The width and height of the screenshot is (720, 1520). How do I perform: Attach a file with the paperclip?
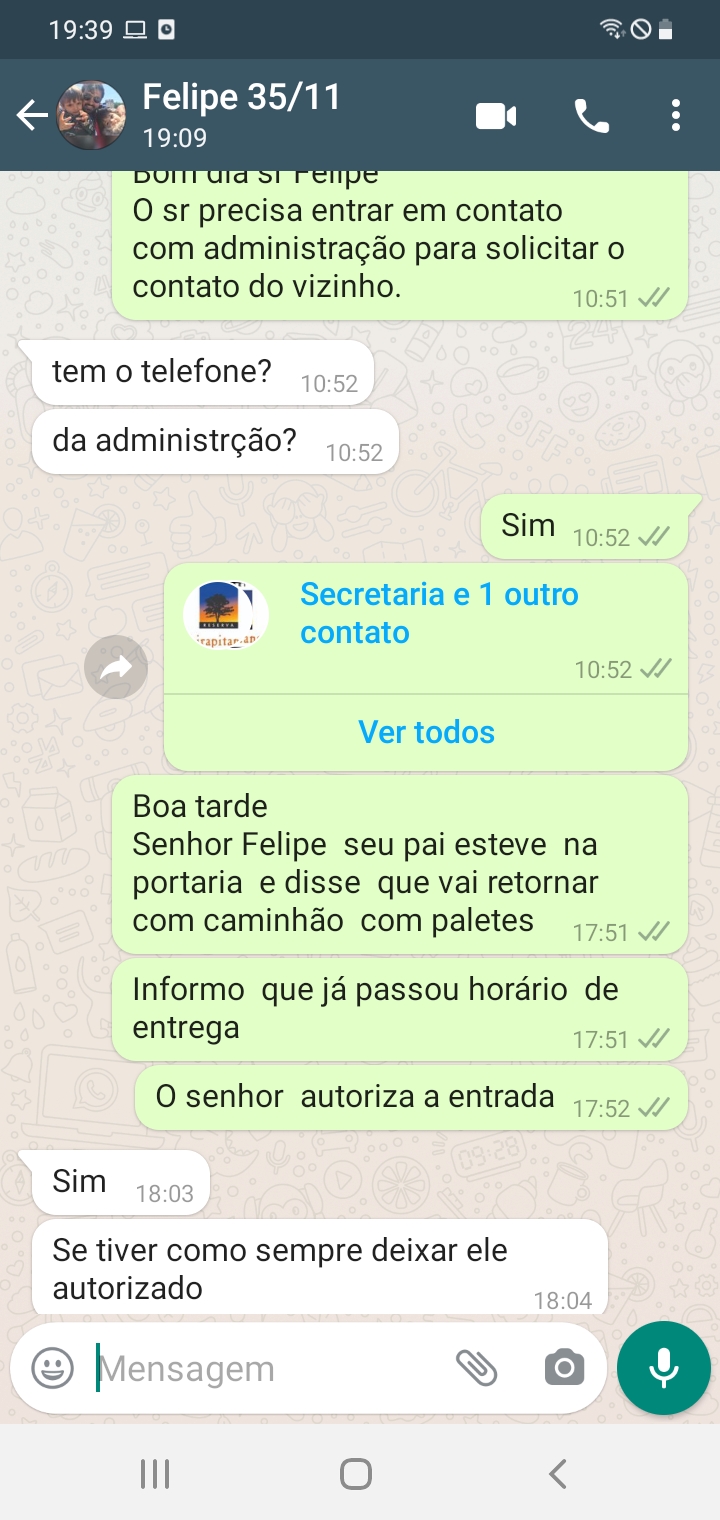coord(477,1368)
